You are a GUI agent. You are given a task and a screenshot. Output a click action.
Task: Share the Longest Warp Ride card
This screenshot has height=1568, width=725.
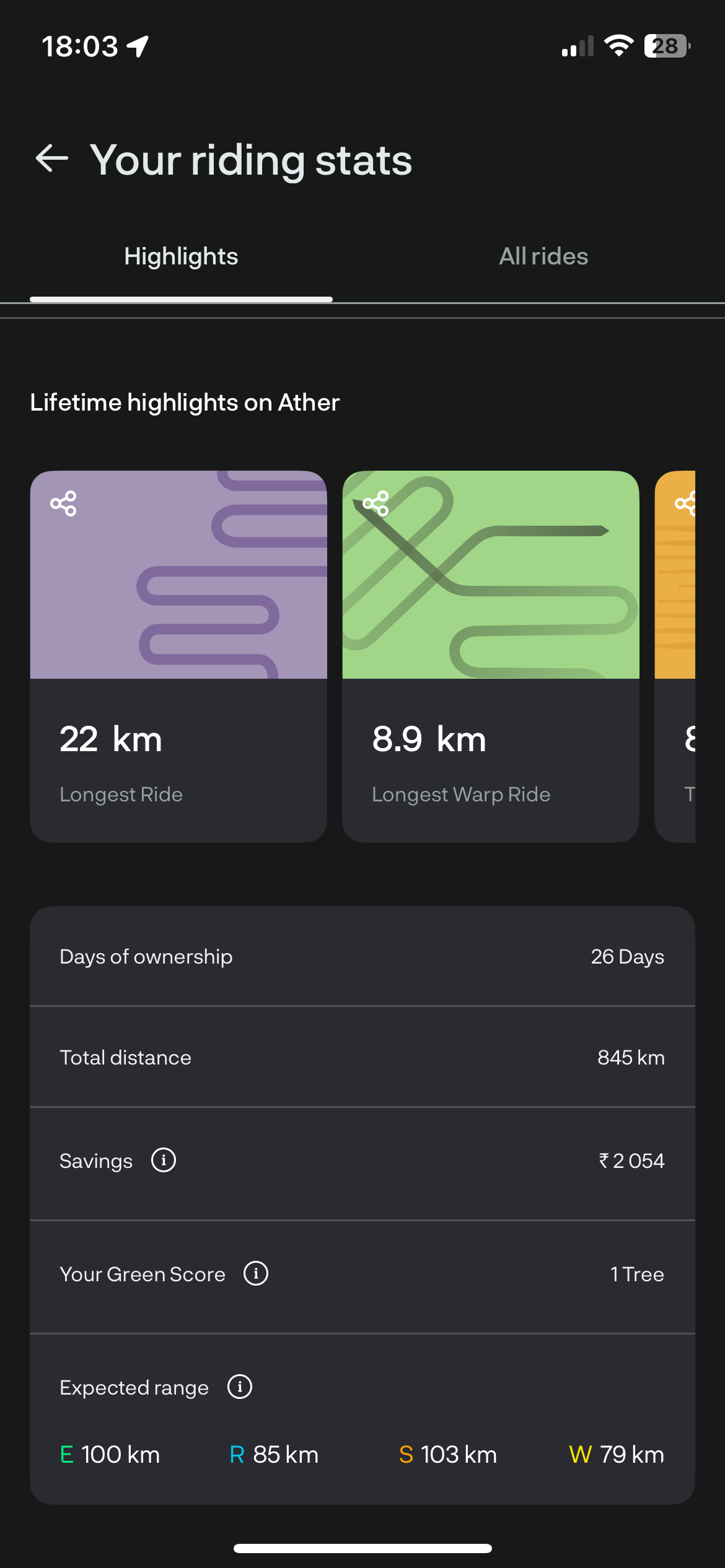pyautogui.click(x=376, y=503)
